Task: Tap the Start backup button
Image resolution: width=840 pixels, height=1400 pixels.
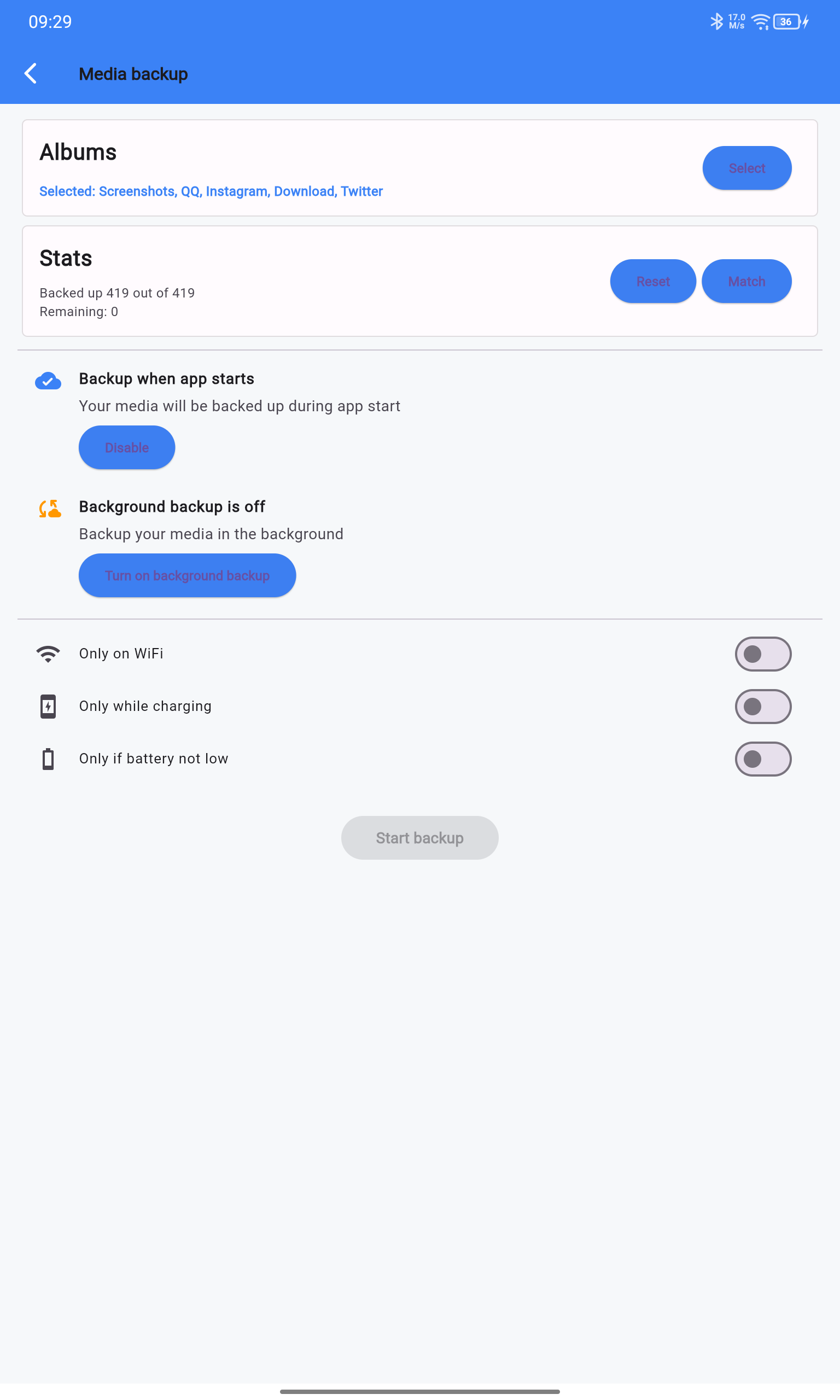Action: (419, 837)
